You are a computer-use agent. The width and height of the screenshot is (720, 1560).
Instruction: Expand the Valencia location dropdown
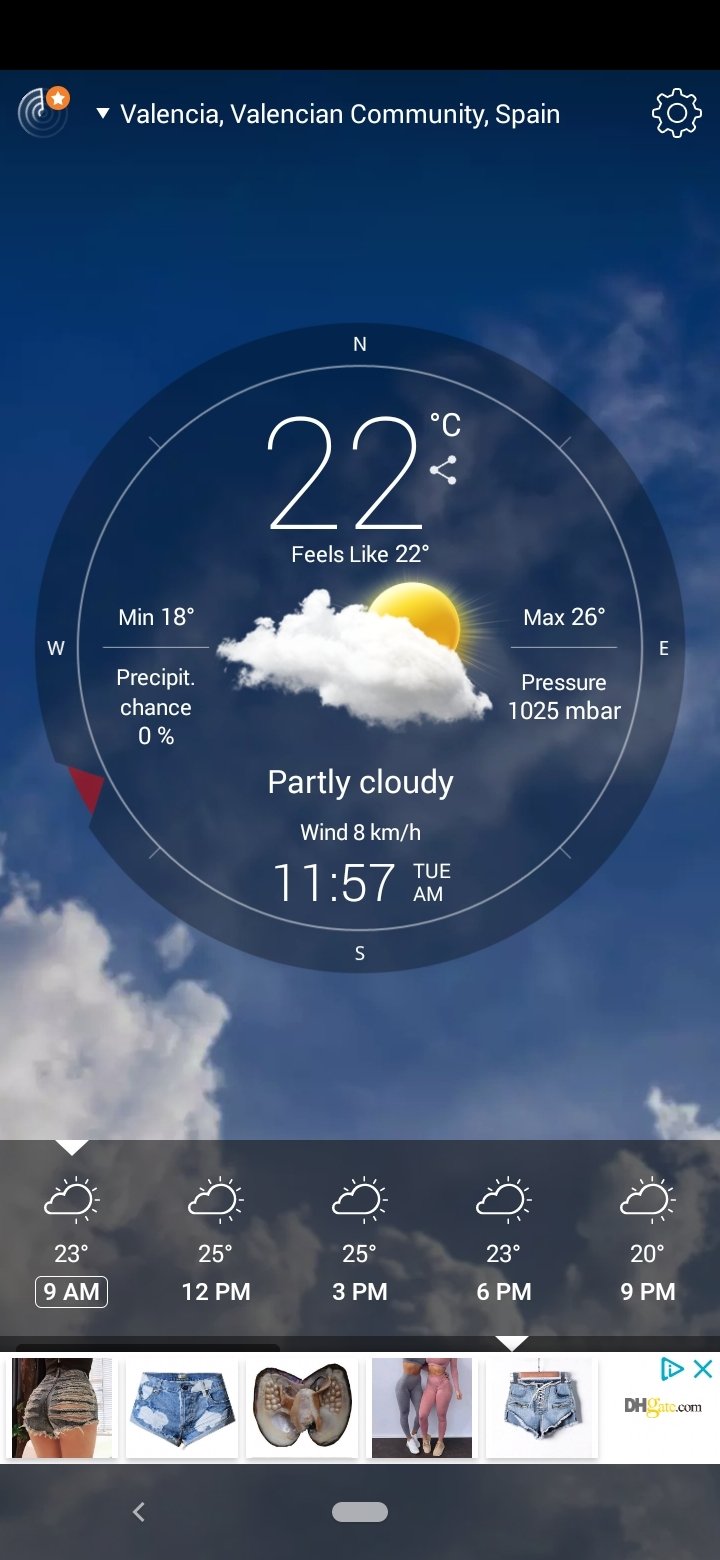(328, 114)
